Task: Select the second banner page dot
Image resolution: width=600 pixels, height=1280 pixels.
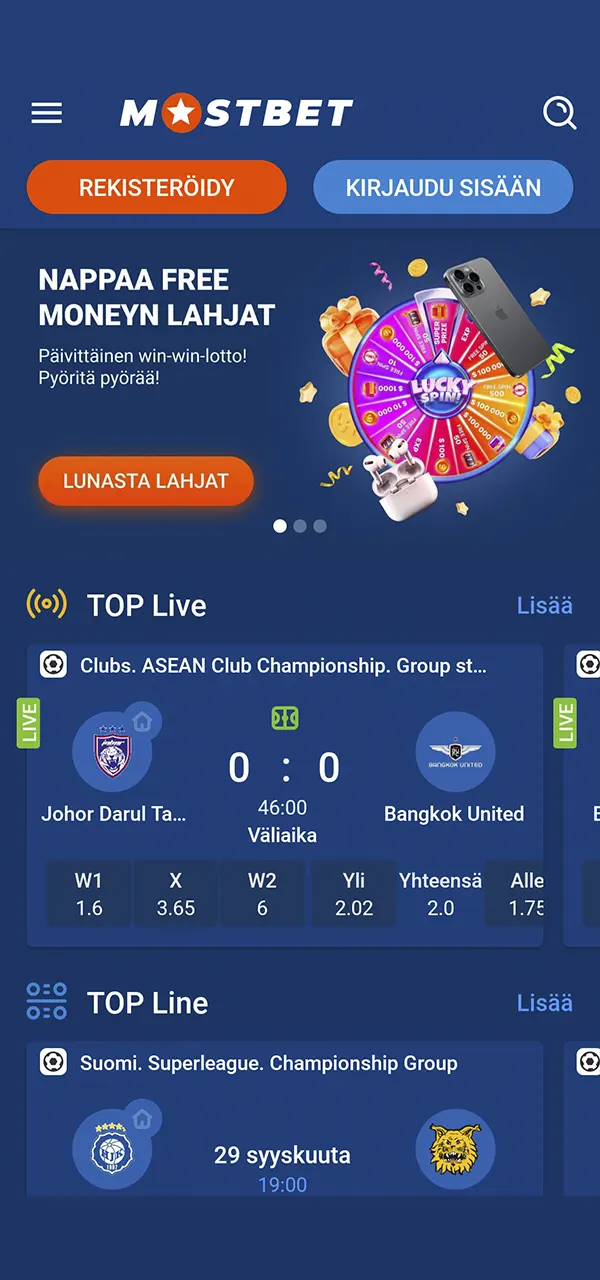Action: pos(300,526)
